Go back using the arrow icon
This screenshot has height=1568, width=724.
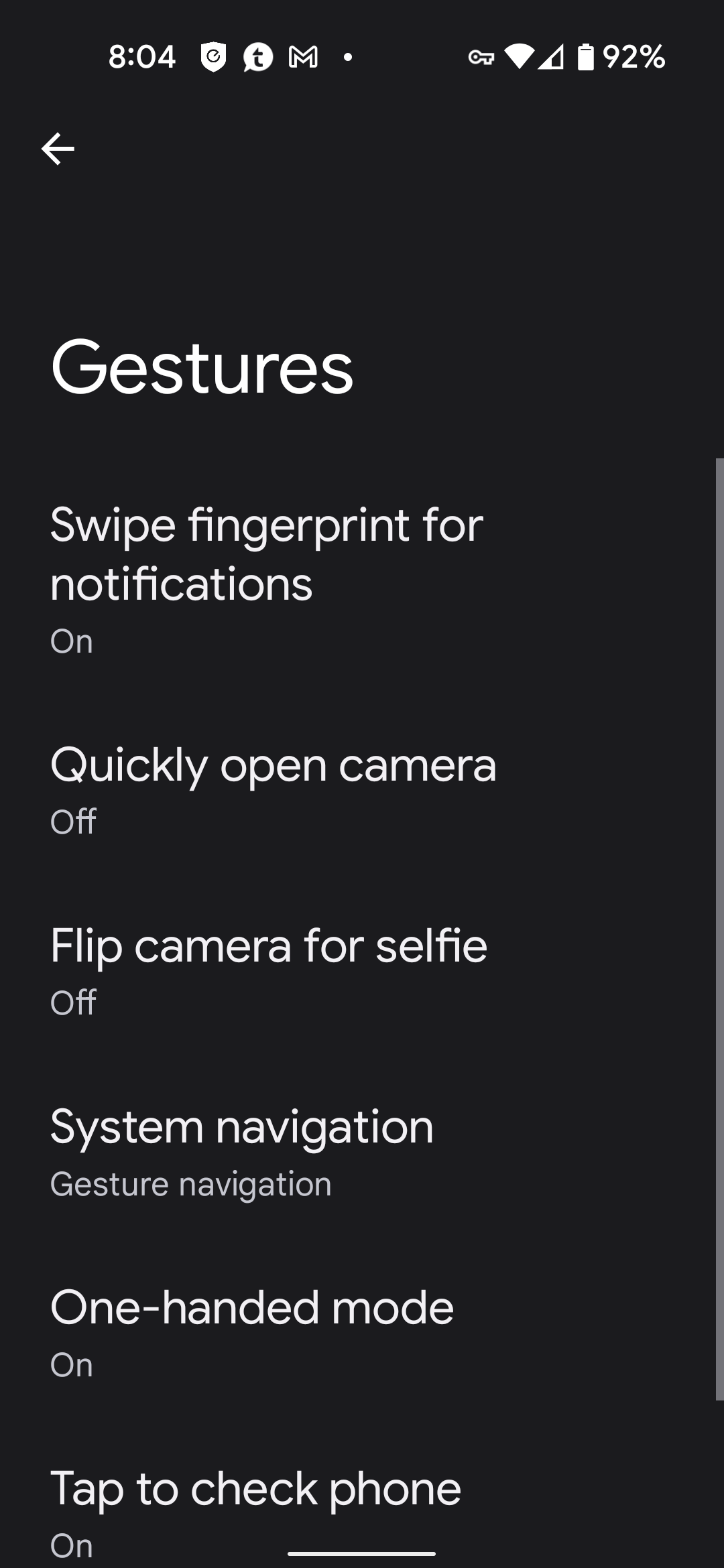[x=58, y=148]
